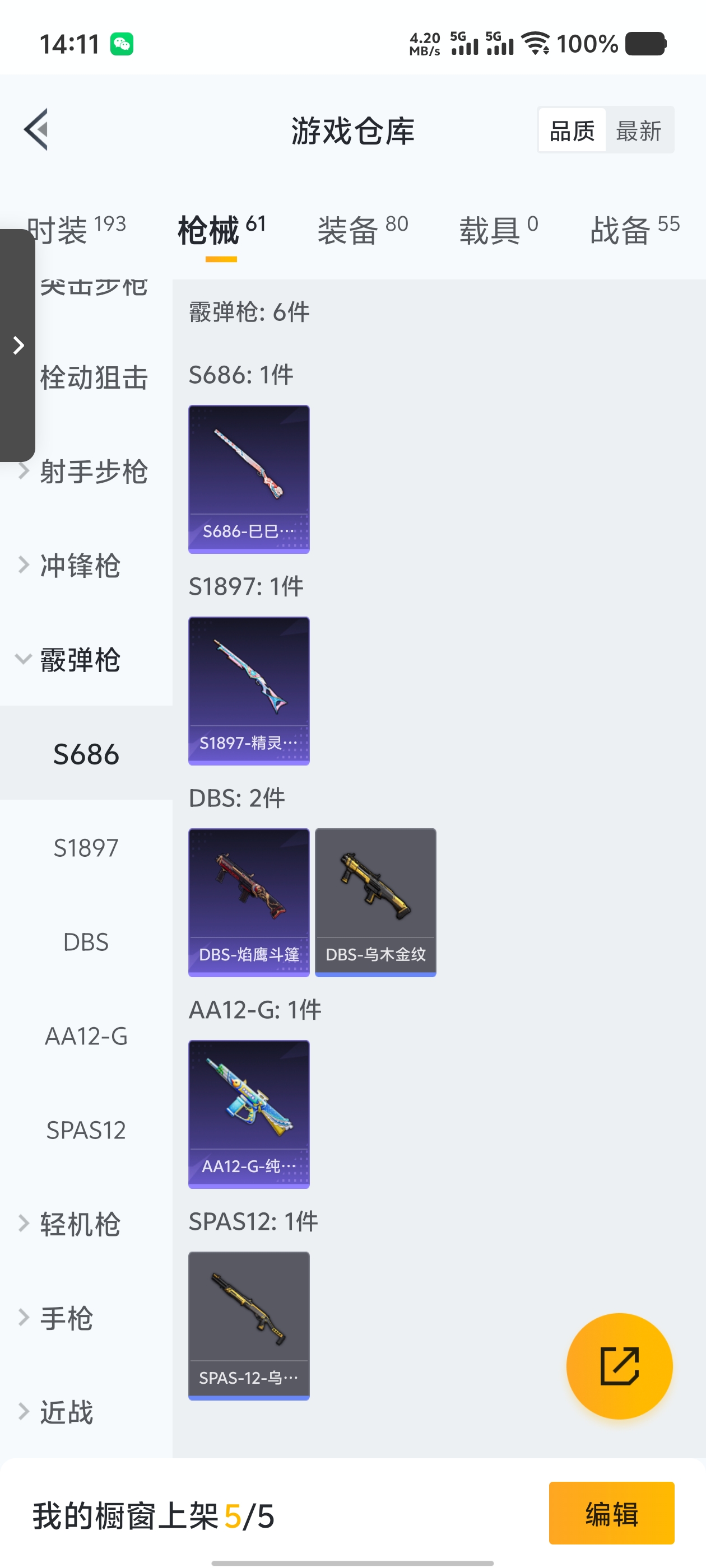Select S1897 in the sidebar
Image resolution: width=706 pixels, height=1568 pixels.
tap(86, 848)
